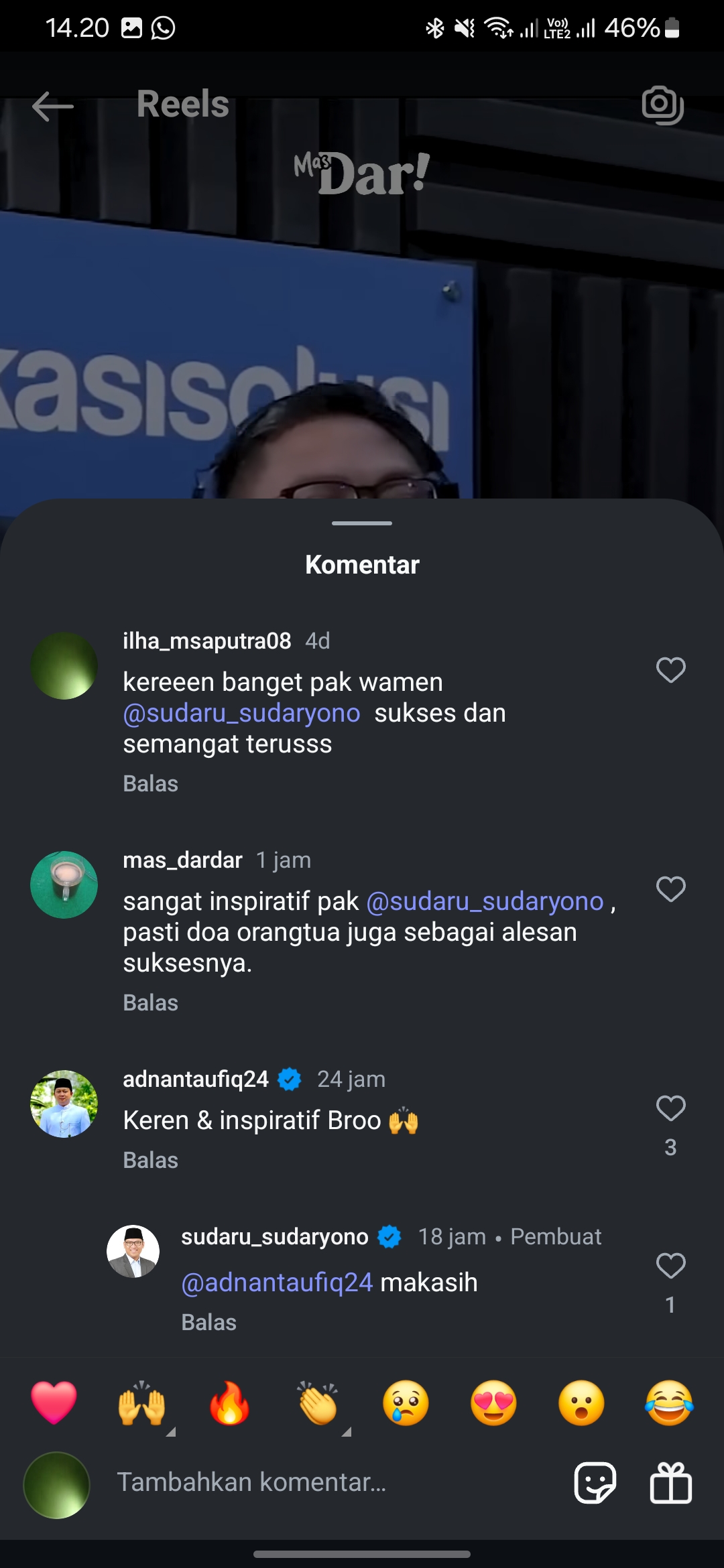Like ilha_msaputra08's comment
This screenshot has height=1568, width=724.
coord(670,669)
